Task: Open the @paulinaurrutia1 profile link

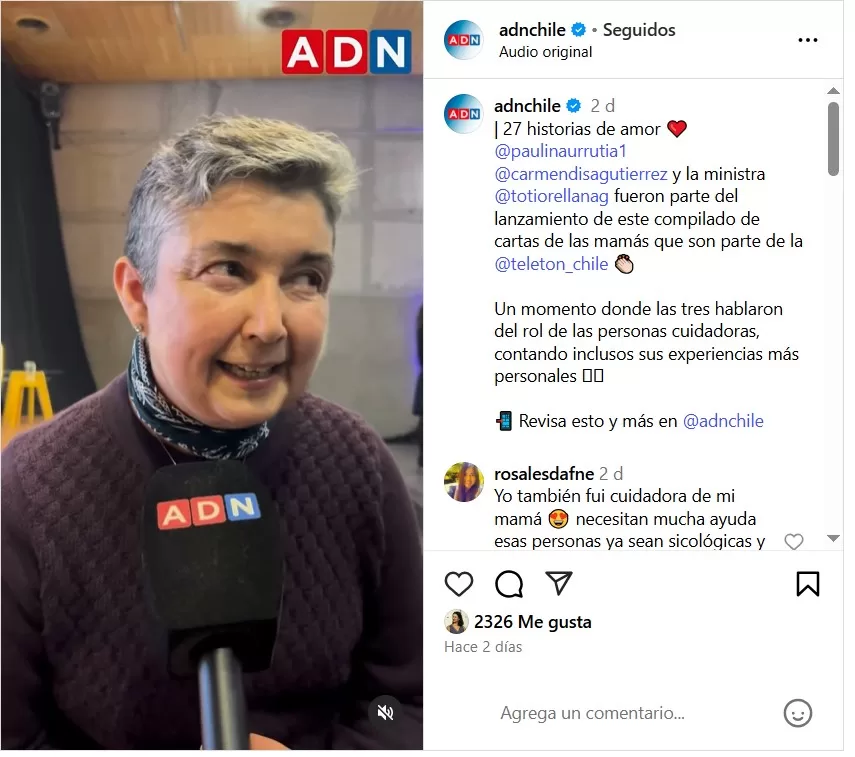Action: tap(559, 151)
